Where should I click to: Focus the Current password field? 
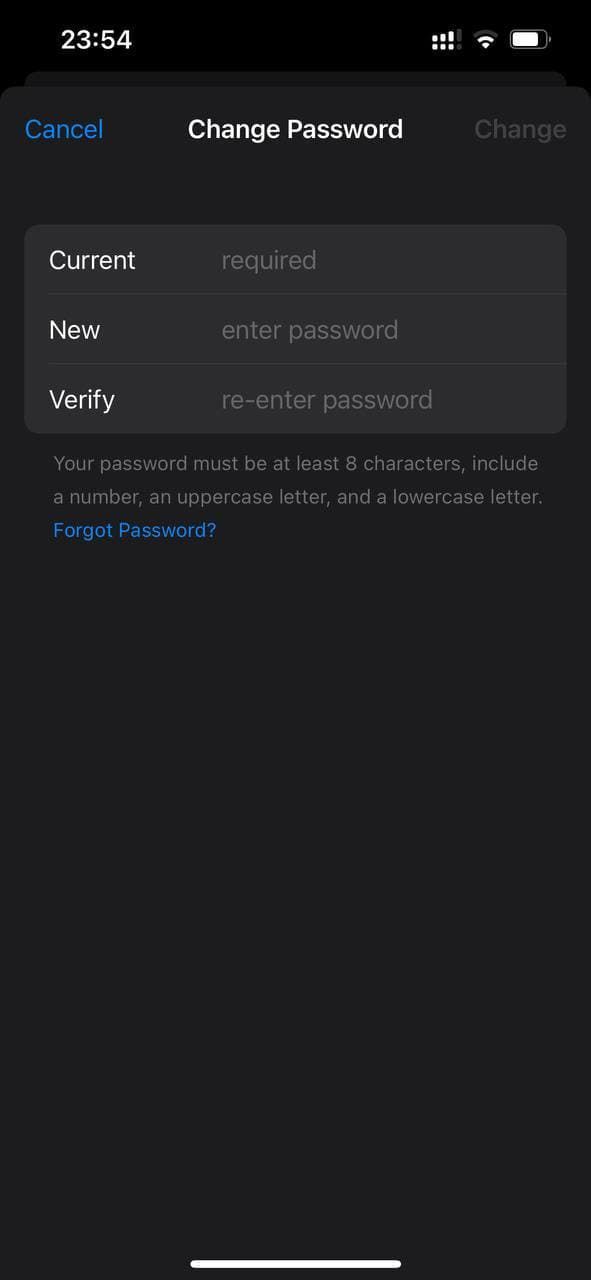[295, 260]
